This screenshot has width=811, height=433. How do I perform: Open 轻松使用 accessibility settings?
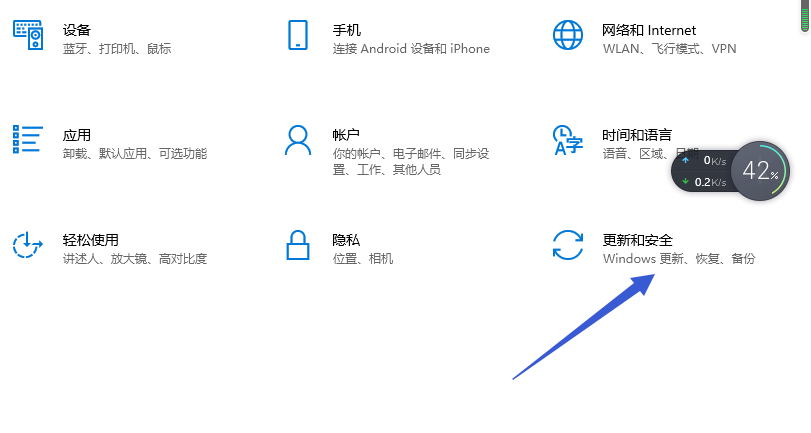(90, 240)
